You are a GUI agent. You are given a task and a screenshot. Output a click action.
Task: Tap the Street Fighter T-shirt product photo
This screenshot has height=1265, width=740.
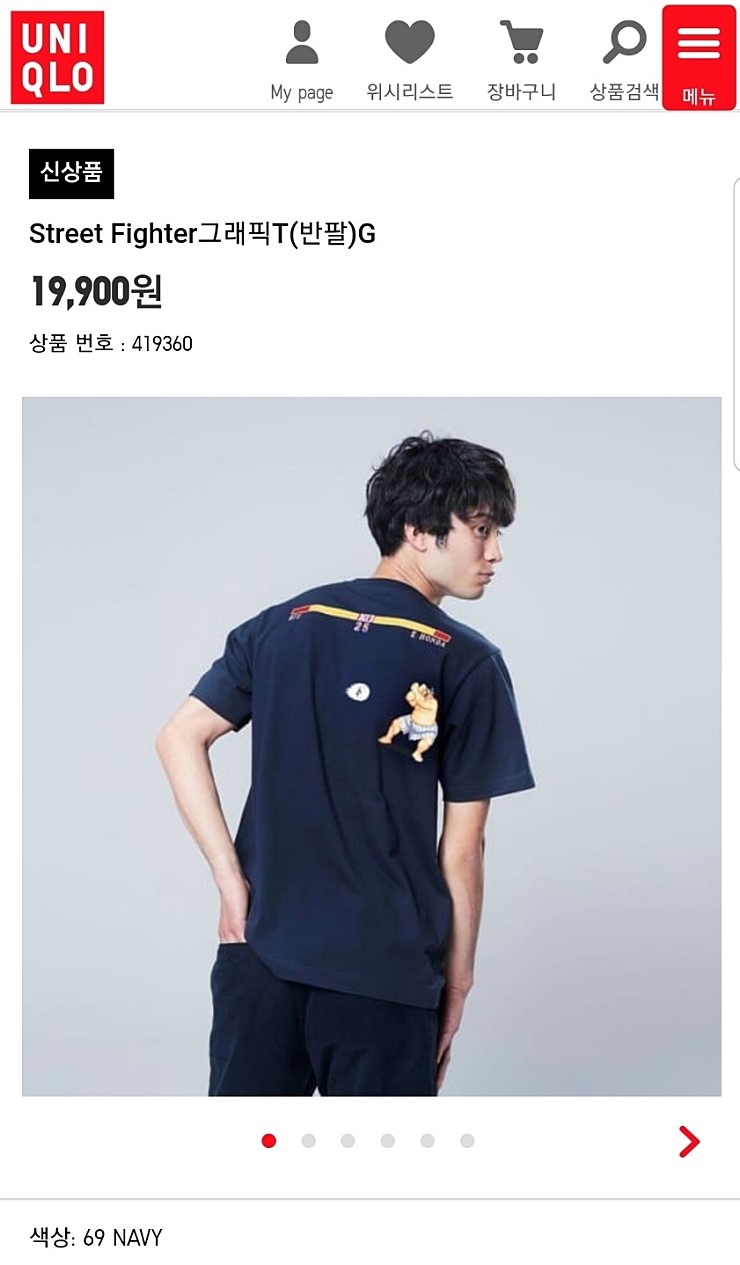(371, 746)
